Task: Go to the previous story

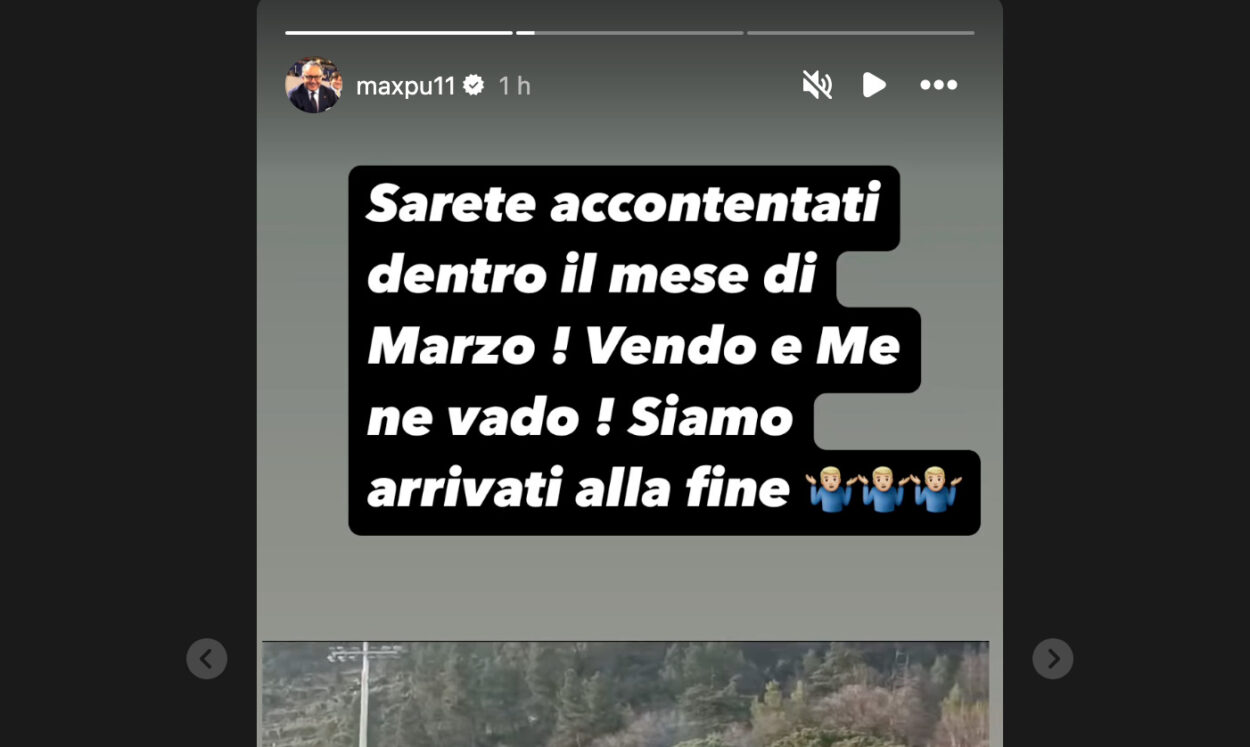Action: pos(206,659)
